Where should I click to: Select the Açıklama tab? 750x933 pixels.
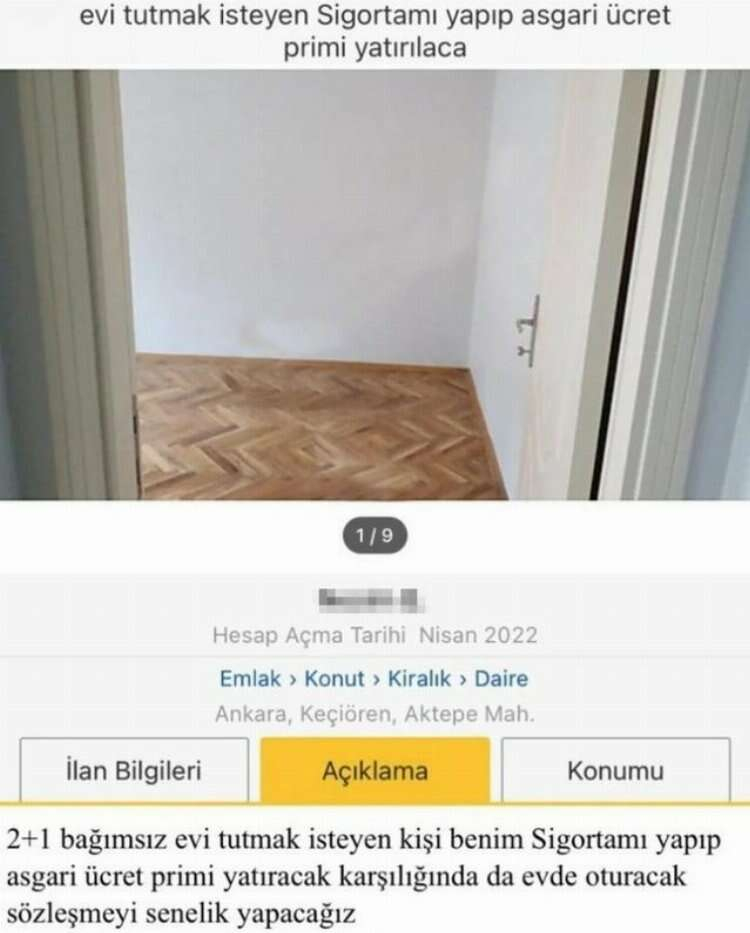click(x=375, y=771)
